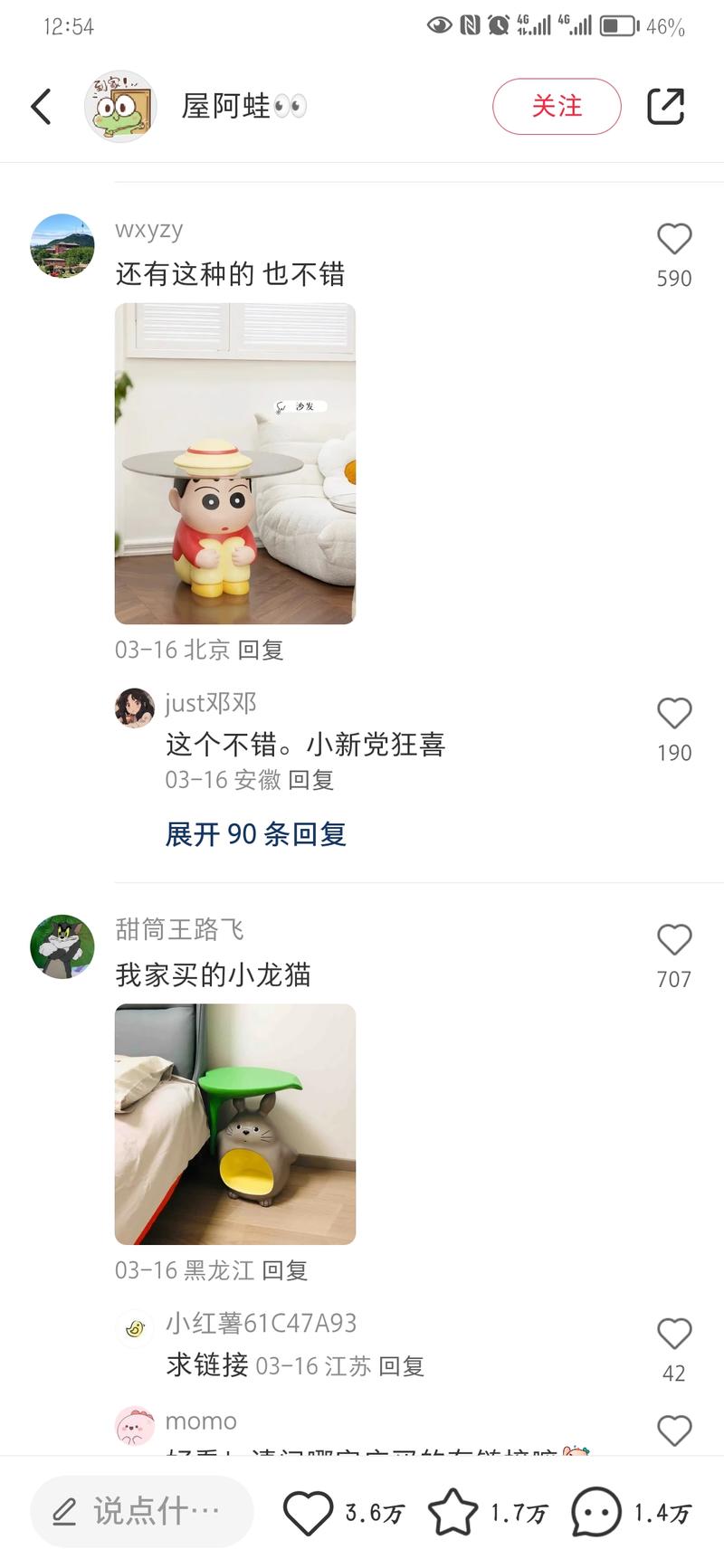The image size is (724, 1568).
Task: Like just邓邓's reply heart
Action: pos(674,715)
